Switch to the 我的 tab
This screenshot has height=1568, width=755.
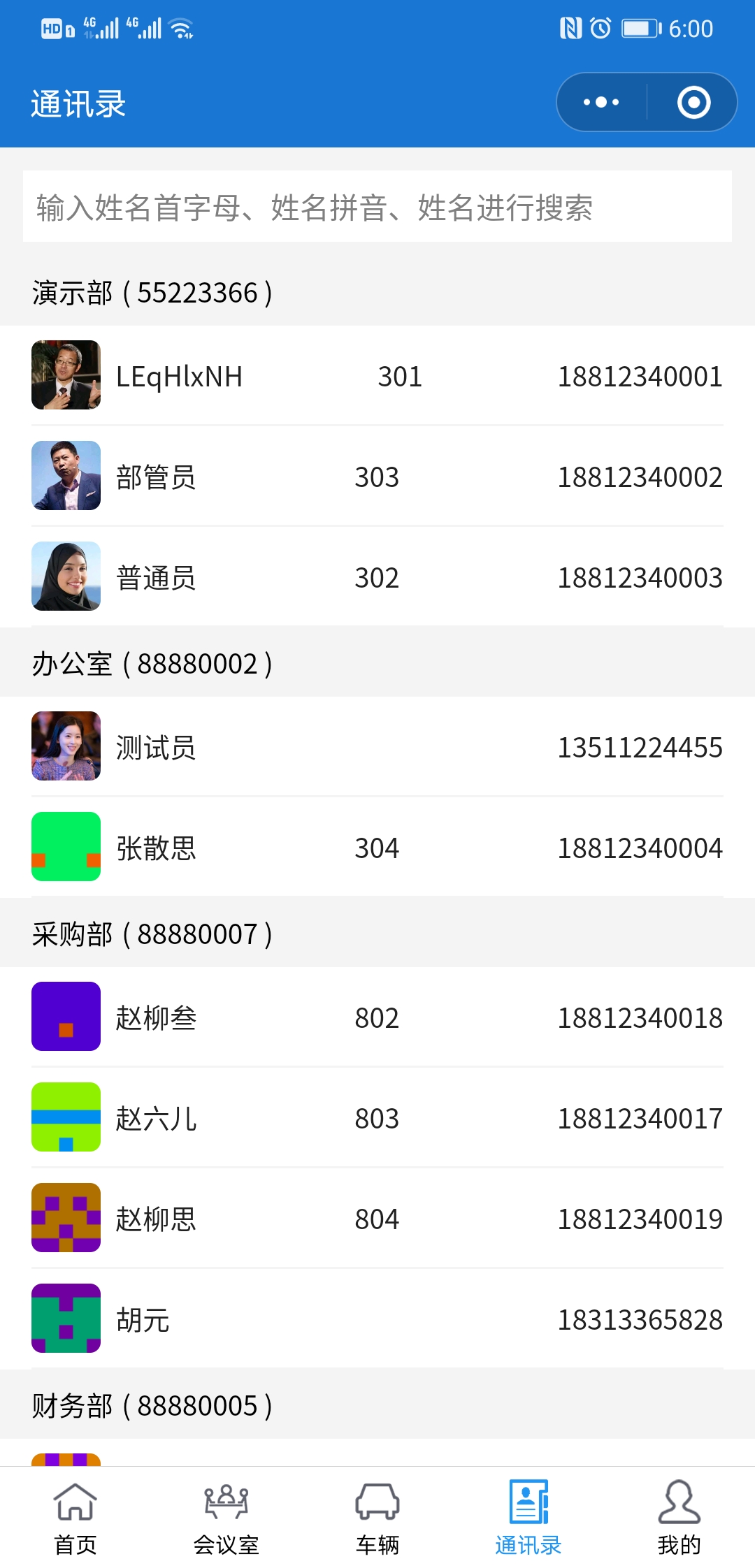(x=679, y=1518)
